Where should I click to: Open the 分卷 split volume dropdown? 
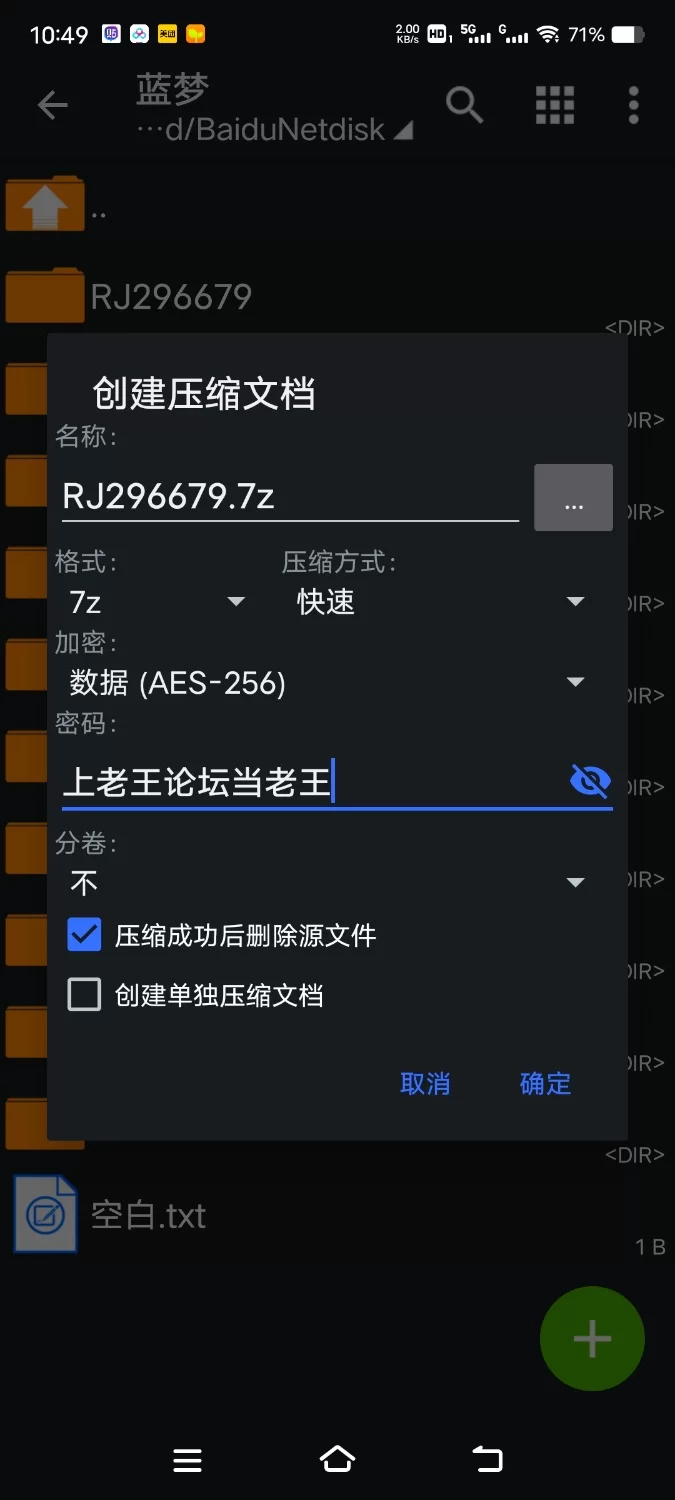click(325, 883)
